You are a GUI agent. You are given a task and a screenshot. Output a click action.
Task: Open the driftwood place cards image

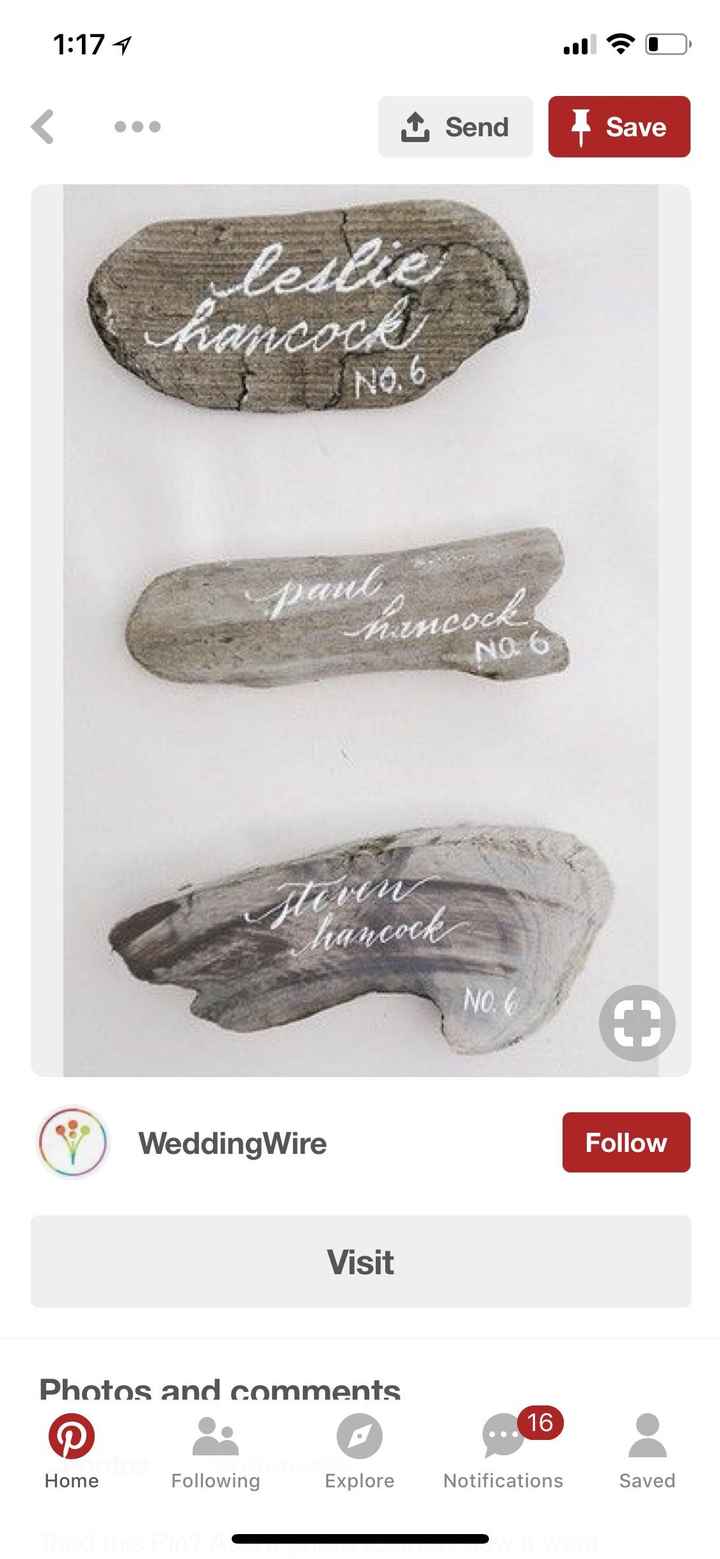[360, 600]
